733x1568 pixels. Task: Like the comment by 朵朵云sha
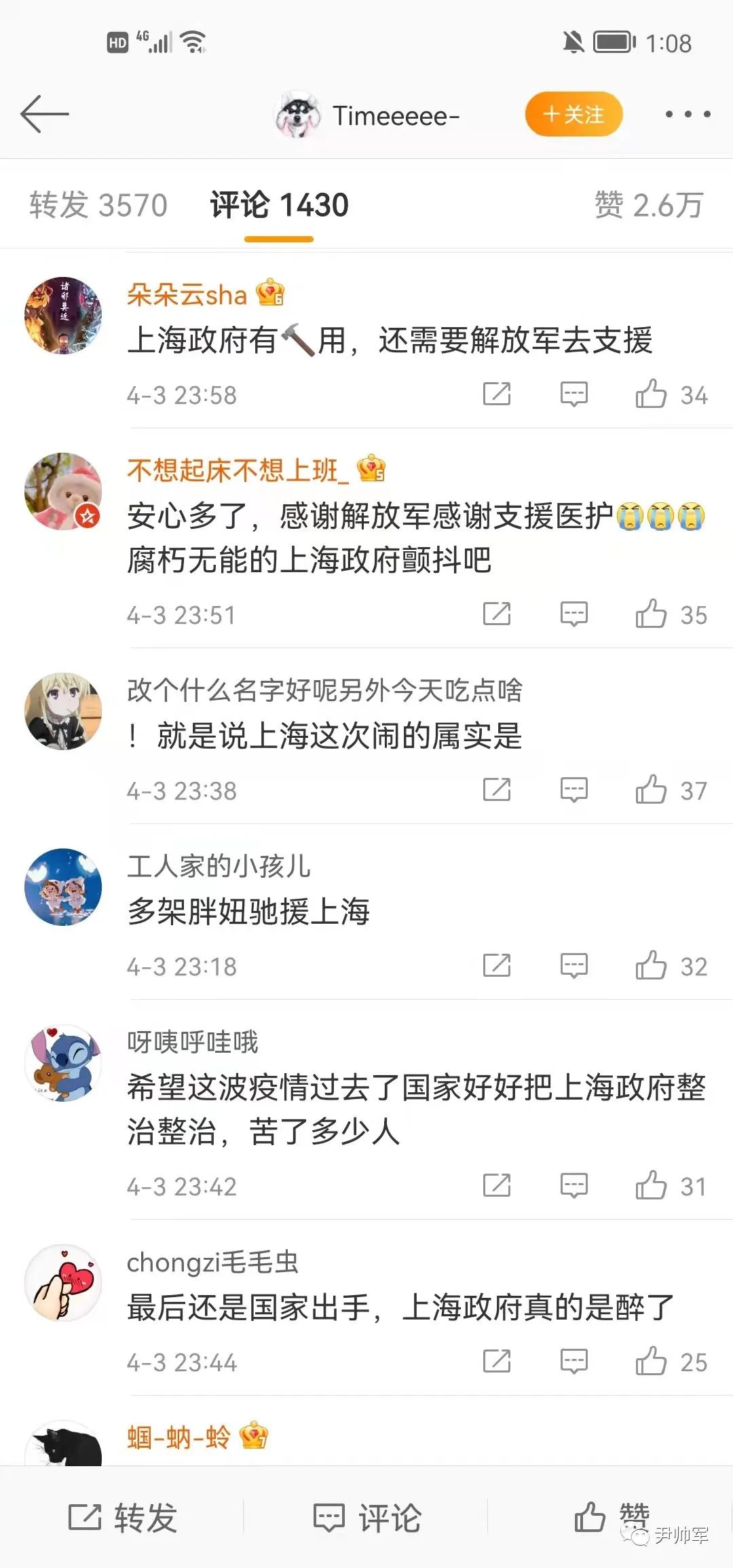(x=651, y=394)
